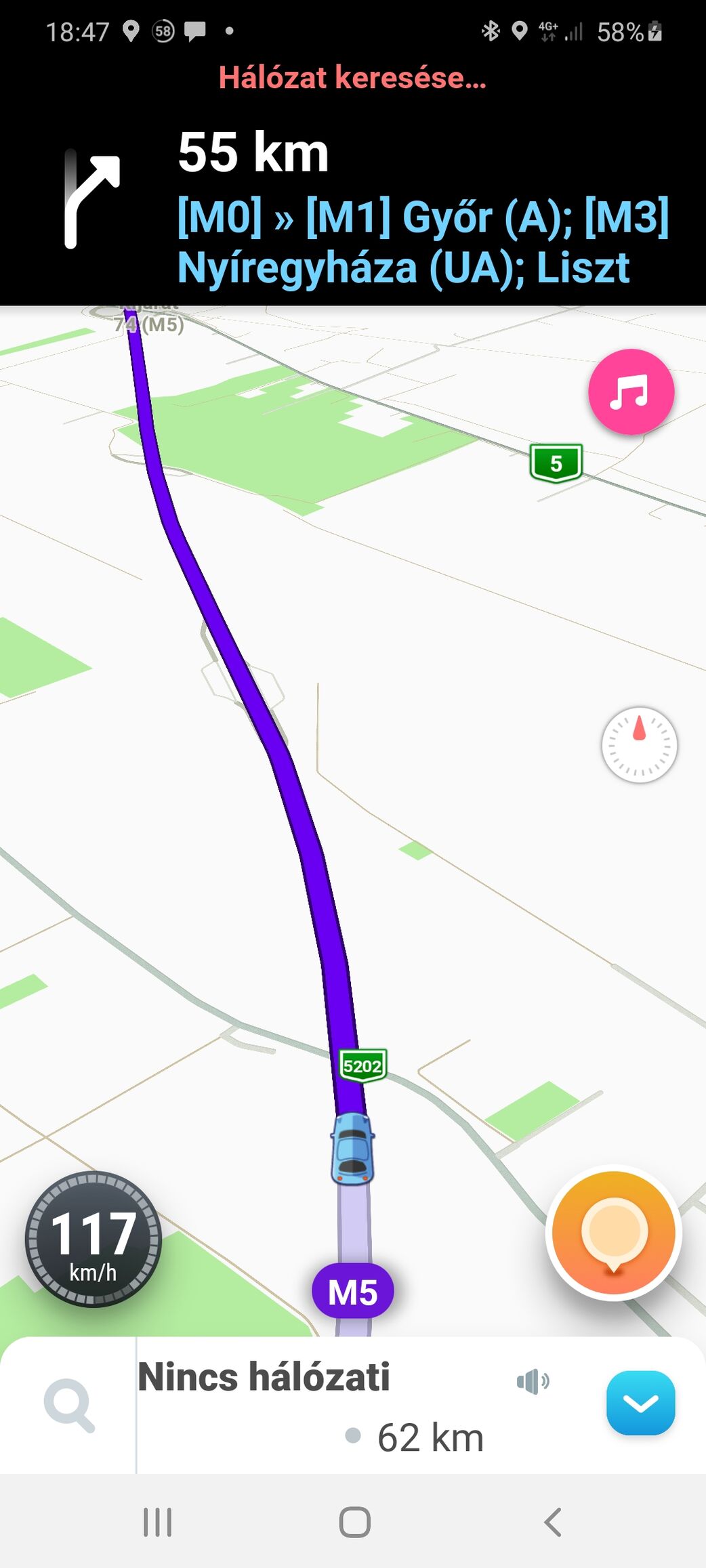Viewport: 706px width, 1568px height.
Task: Expand the blue chevron ETA panel
Action: (x=640, y=1403)
